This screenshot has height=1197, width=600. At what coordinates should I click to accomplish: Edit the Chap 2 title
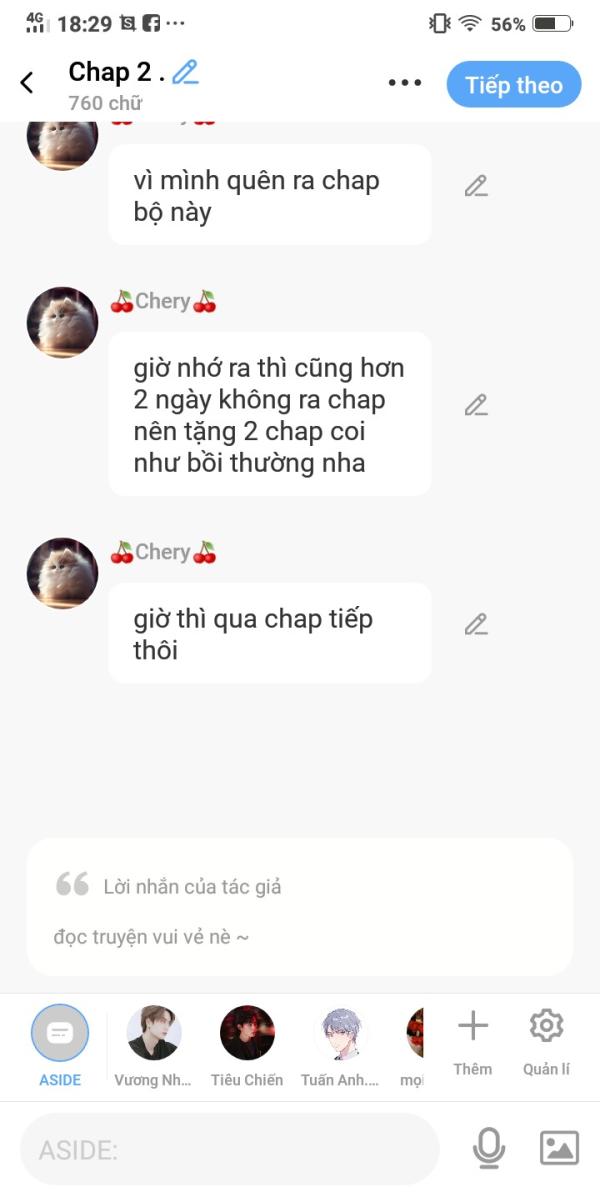tap(185, 72)
